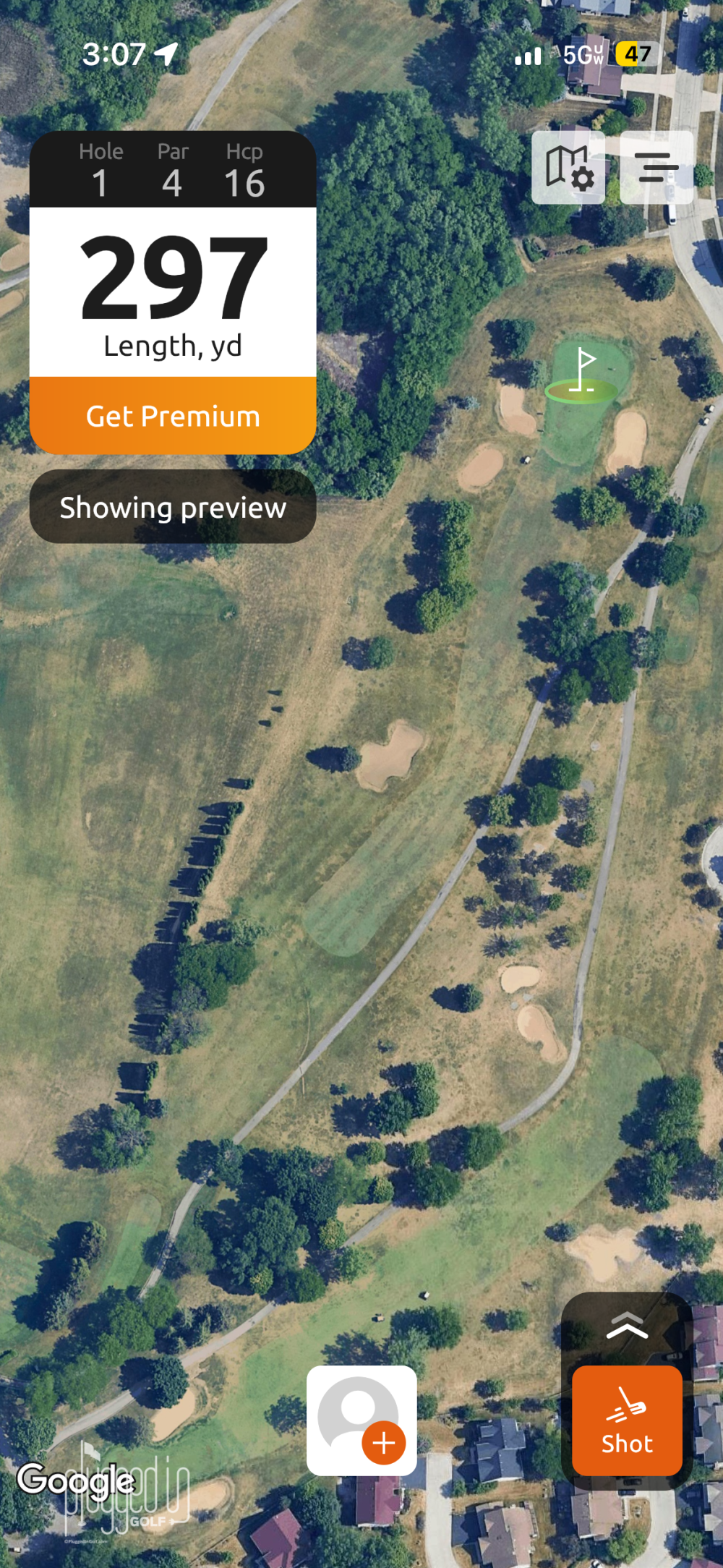Viewport: 723px width, 1568px height.
Task: Add a player profile
Action: tap(361, 1420)
